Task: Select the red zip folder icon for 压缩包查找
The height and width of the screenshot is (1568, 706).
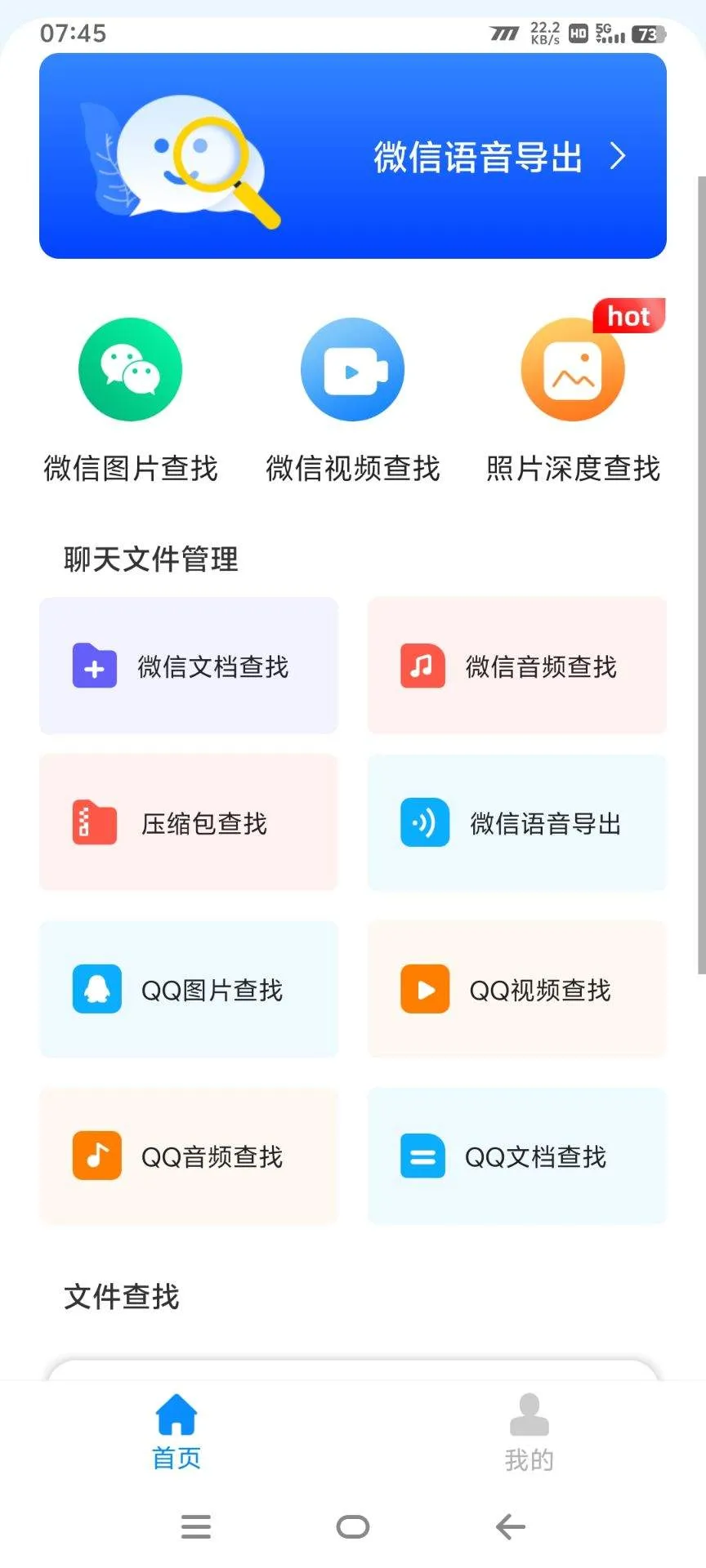Action: click(94, 823)
